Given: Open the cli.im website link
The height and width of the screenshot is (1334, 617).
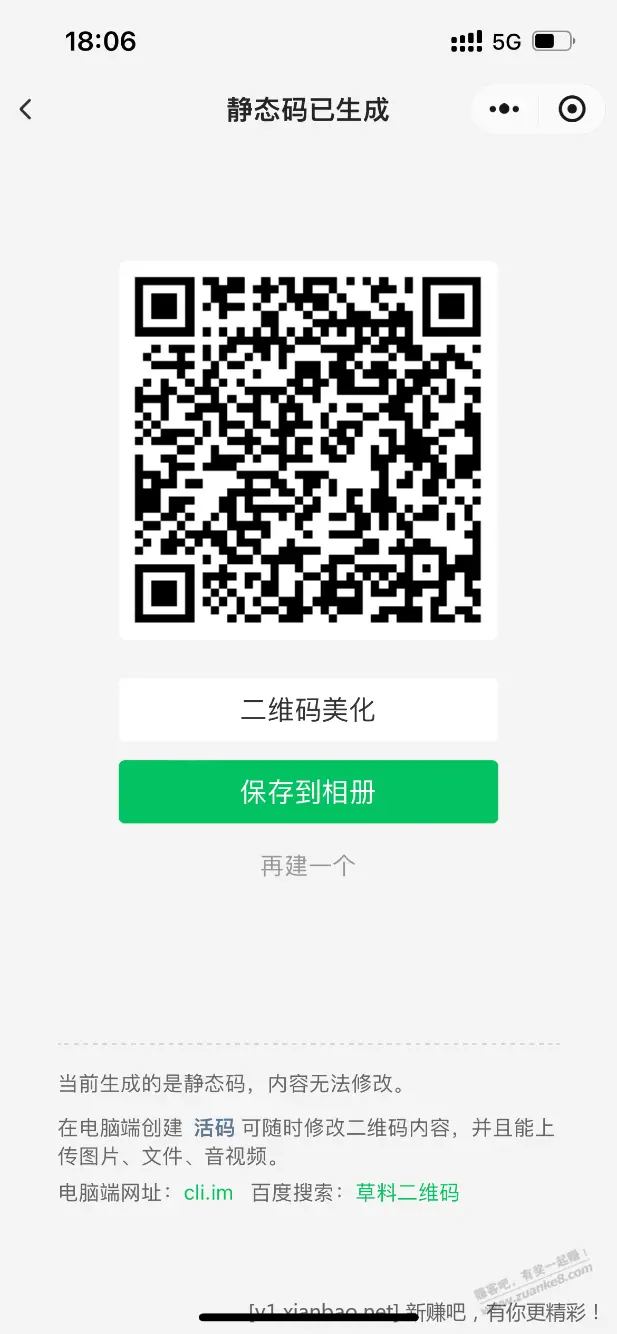Looking at the screenshot, I should pos(208,1192).
